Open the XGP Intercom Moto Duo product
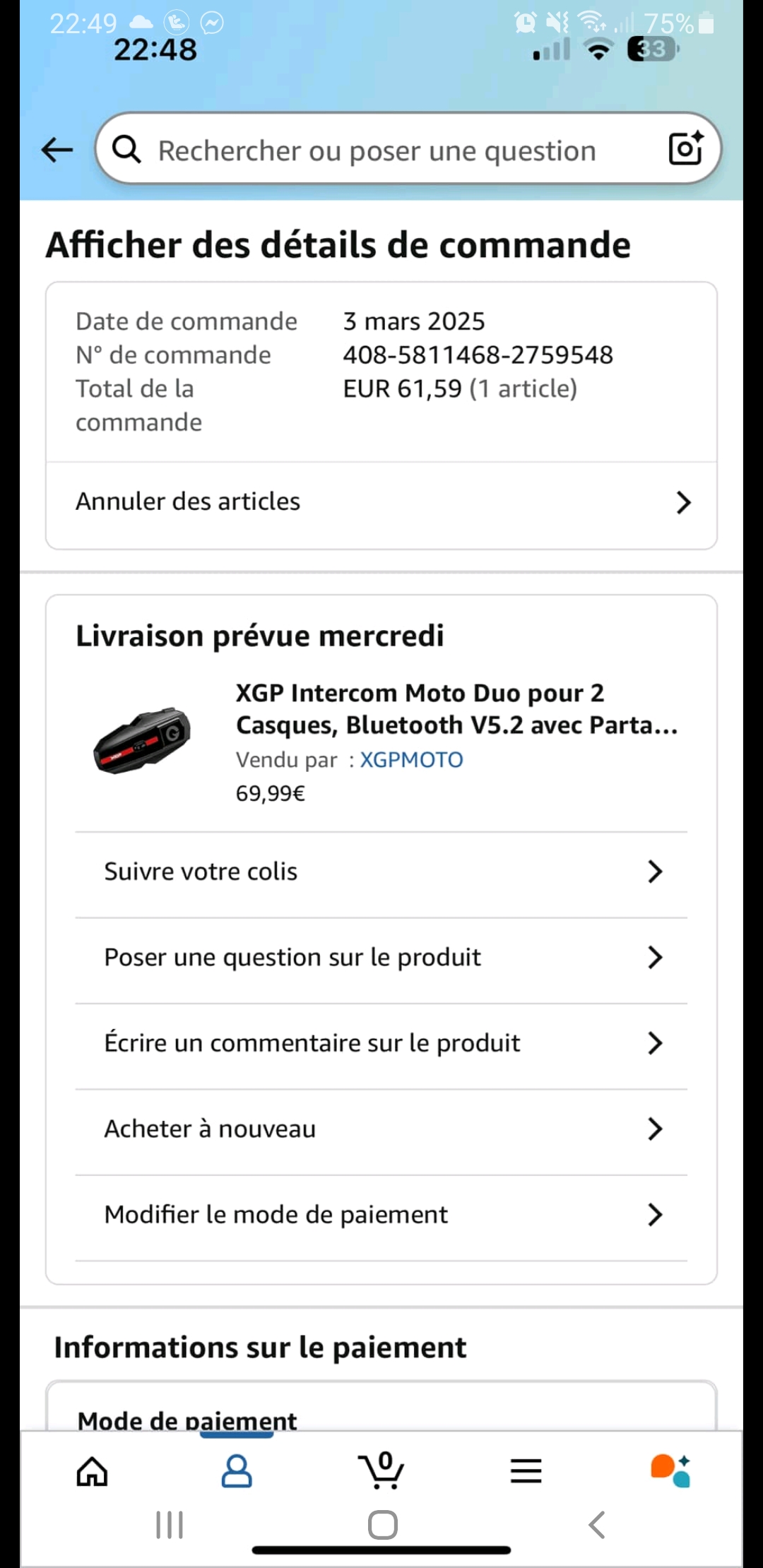 pyautogui.click(x=456, y=709)
